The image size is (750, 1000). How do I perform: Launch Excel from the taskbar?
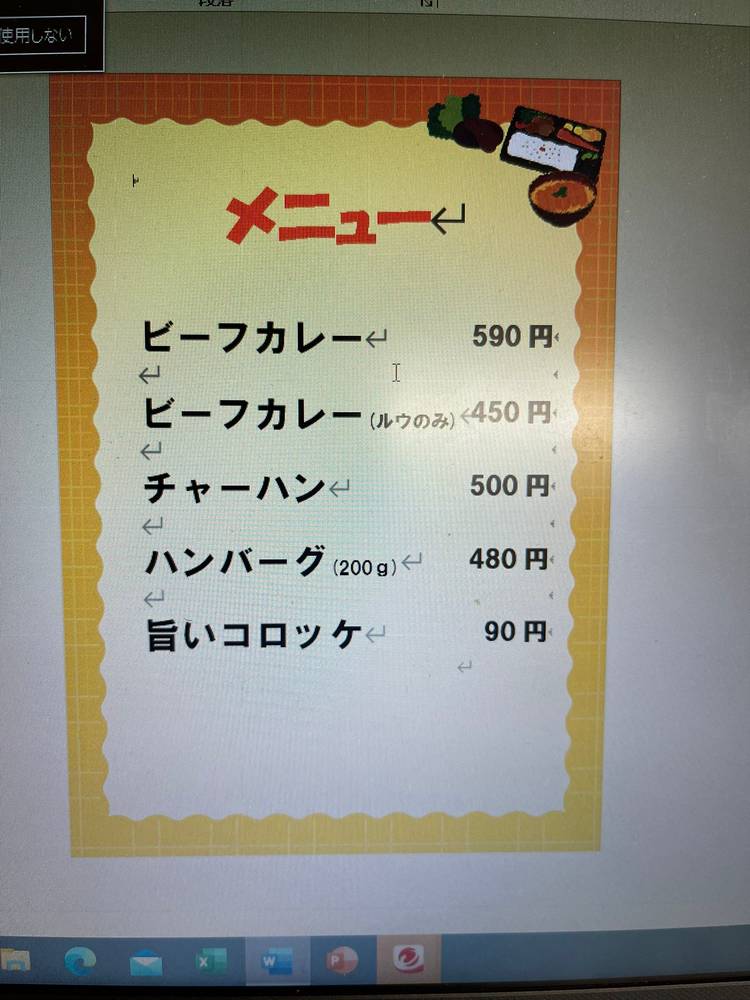[209, 962]
